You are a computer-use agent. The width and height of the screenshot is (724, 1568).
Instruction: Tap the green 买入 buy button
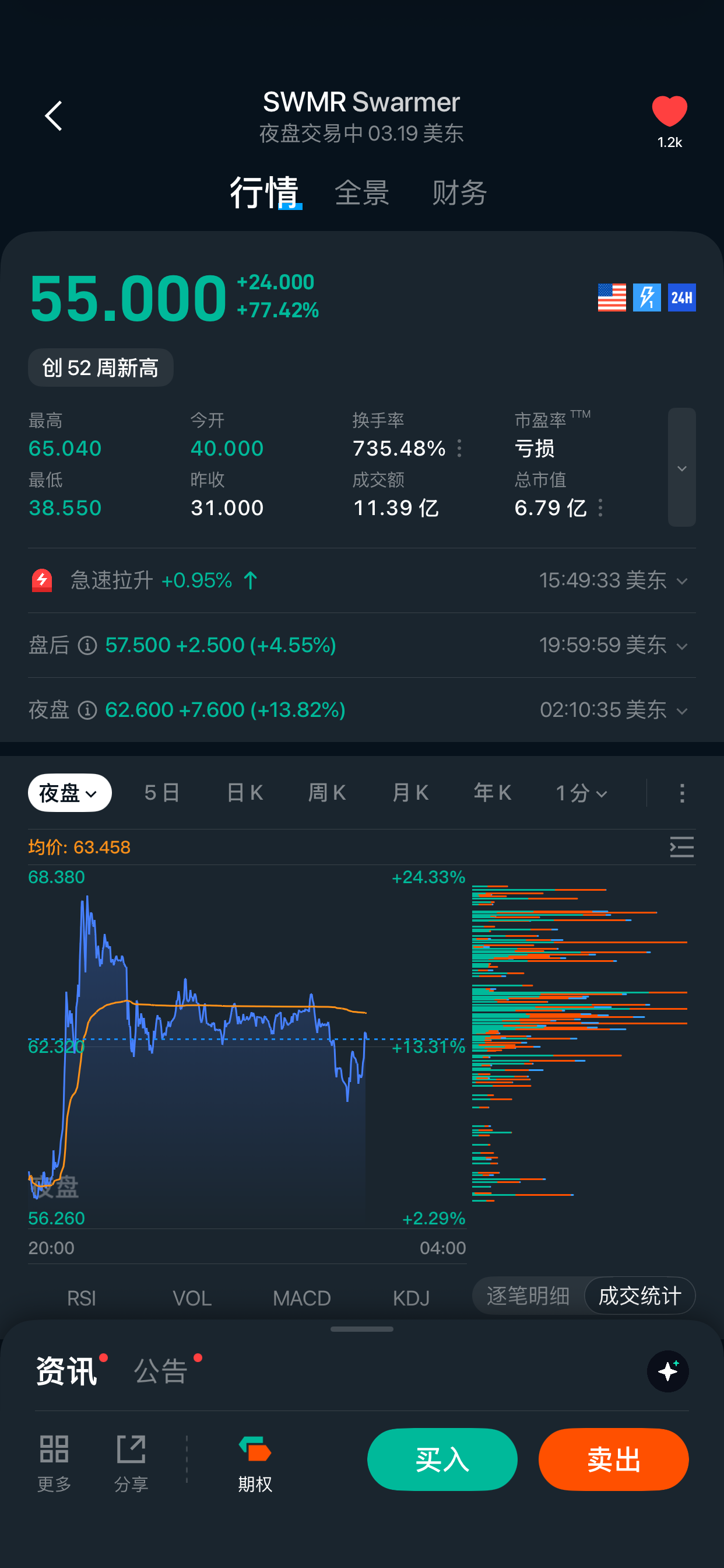pos(442,1459)
